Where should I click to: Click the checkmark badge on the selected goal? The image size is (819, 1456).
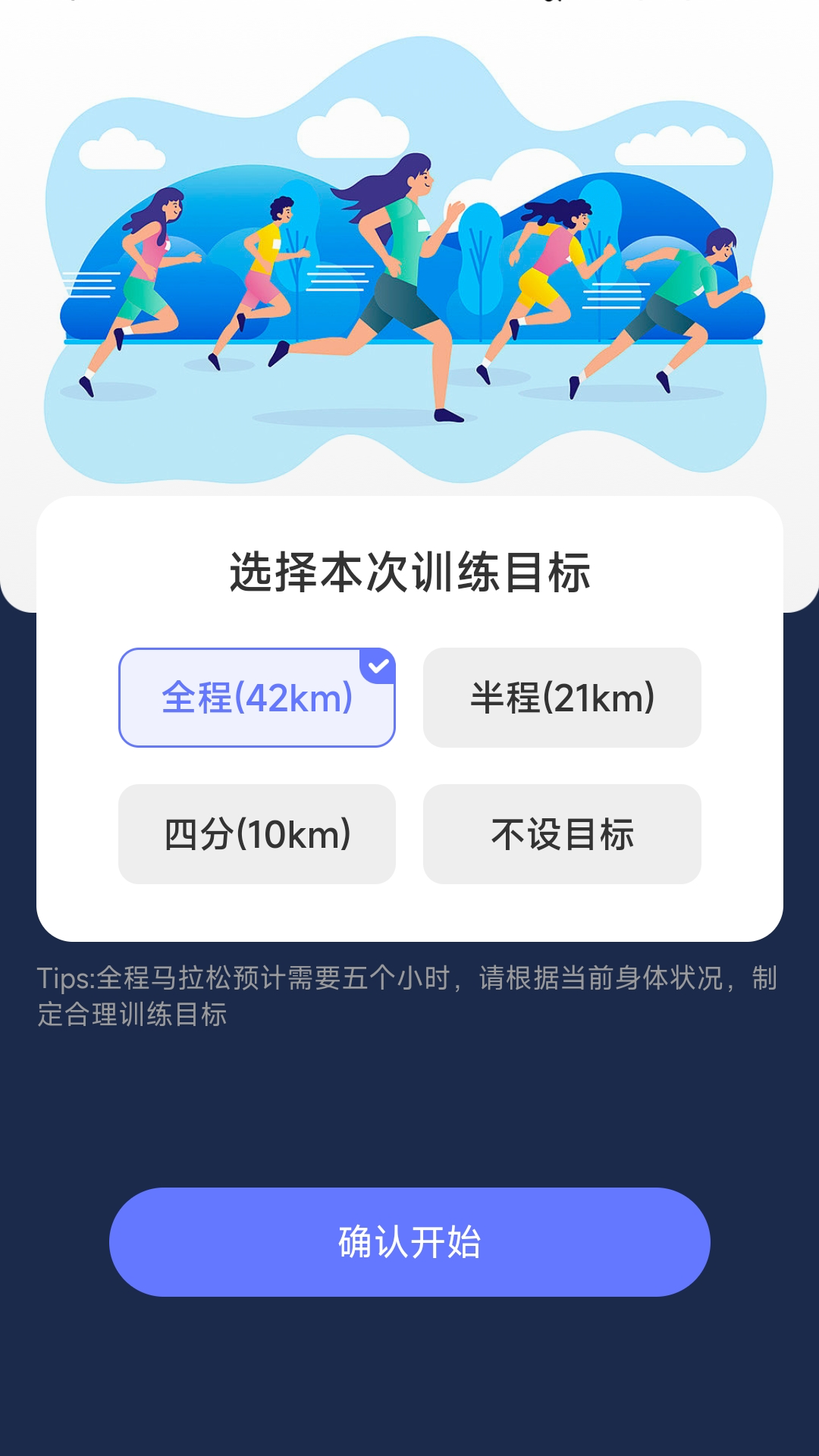pyautogui.click(x=378, y=666)
